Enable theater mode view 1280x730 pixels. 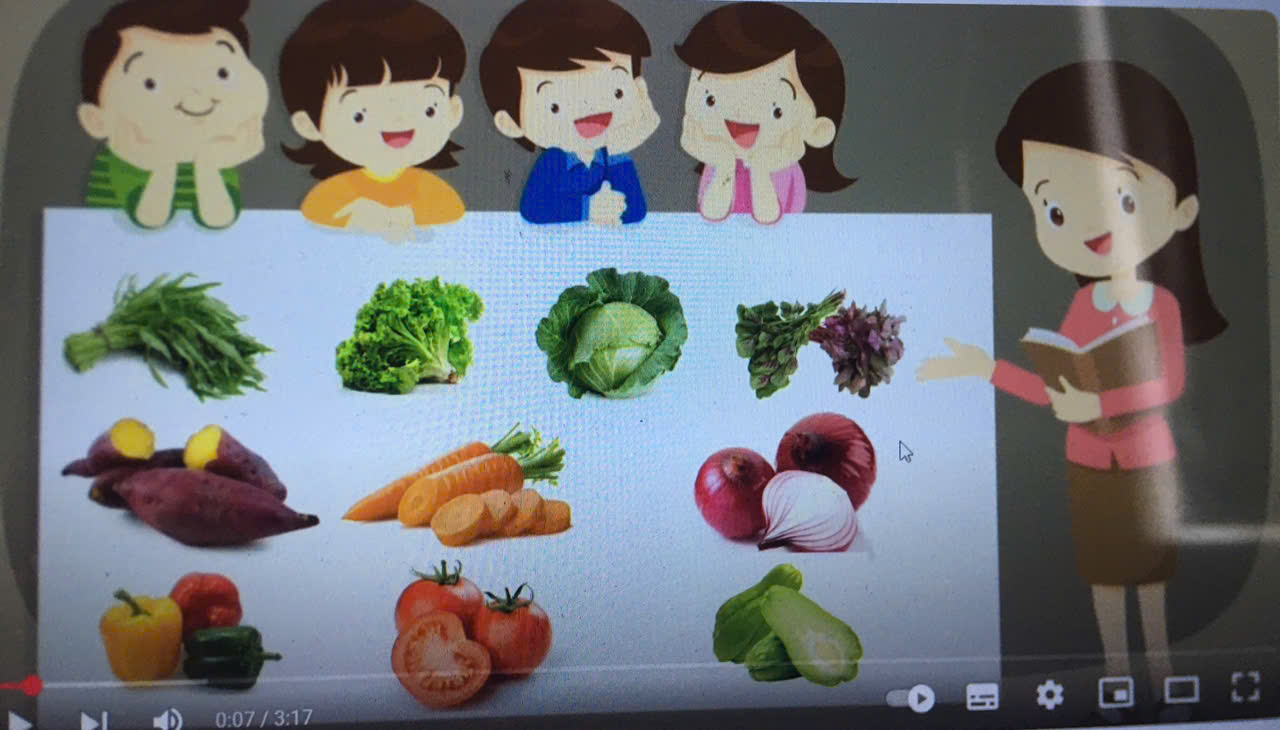click(1181, 689)
